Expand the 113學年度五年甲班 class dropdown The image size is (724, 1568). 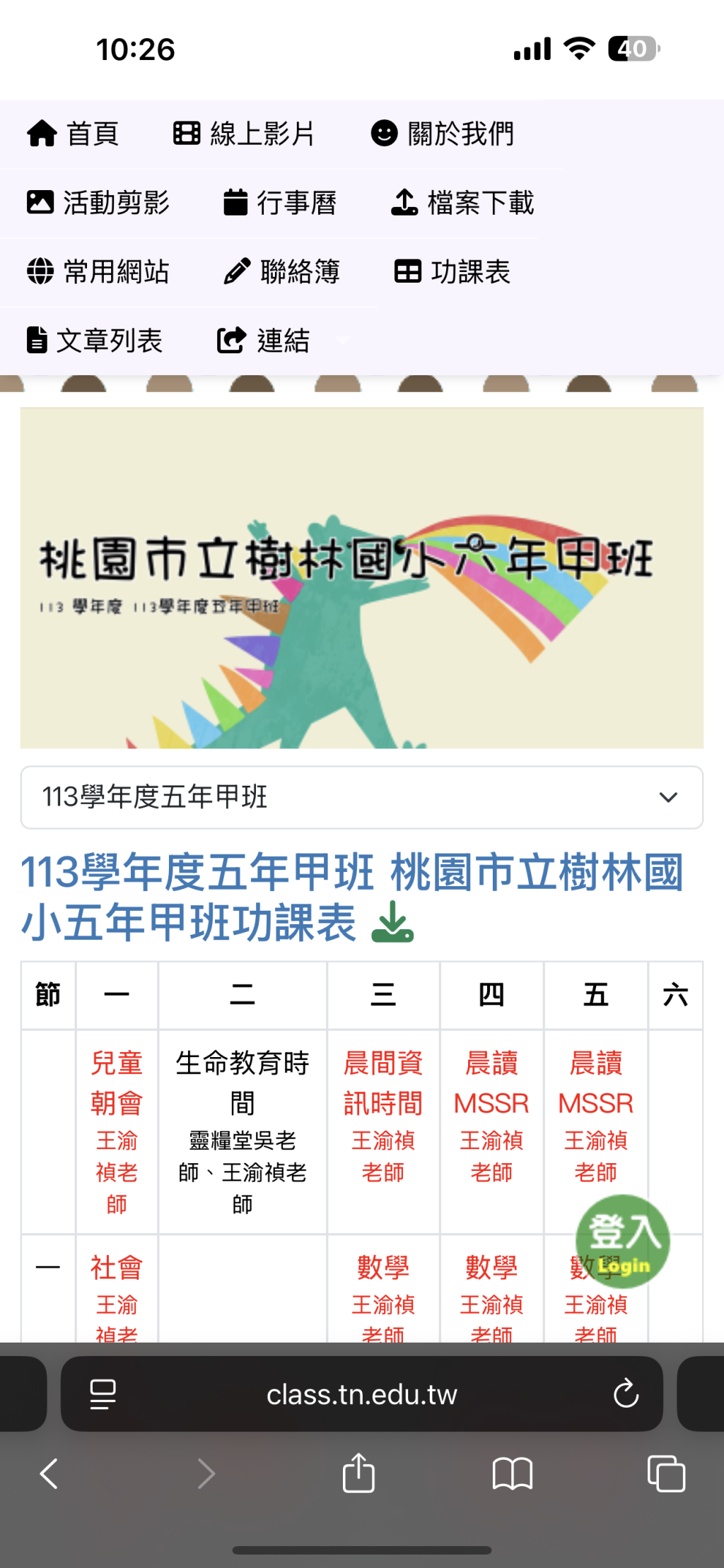pos(361,797)
